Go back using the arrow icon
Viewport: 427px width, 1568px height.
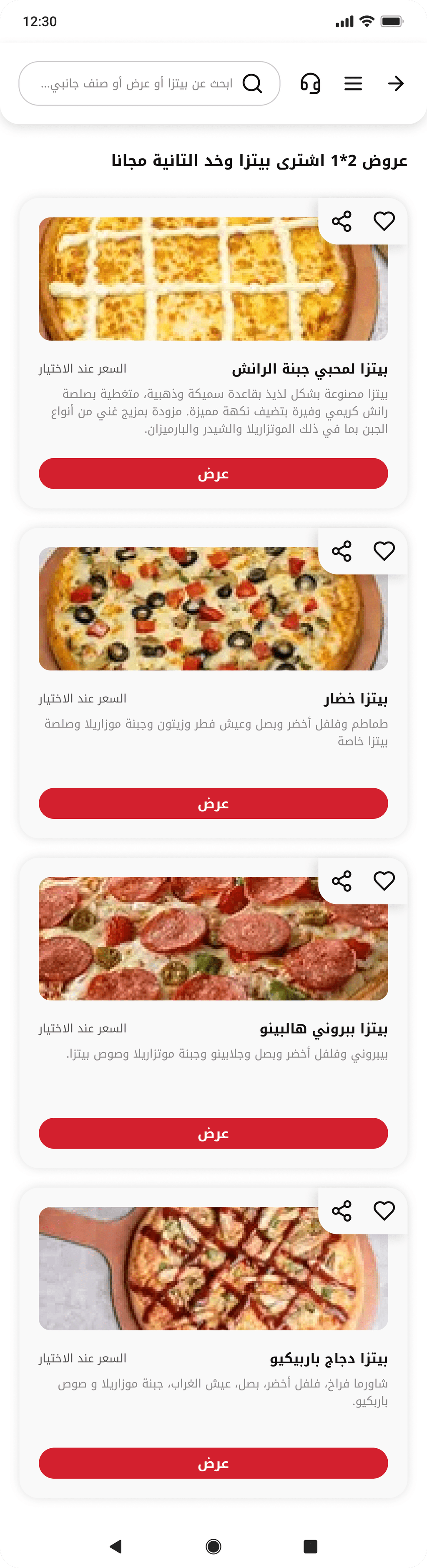[396, 83]
